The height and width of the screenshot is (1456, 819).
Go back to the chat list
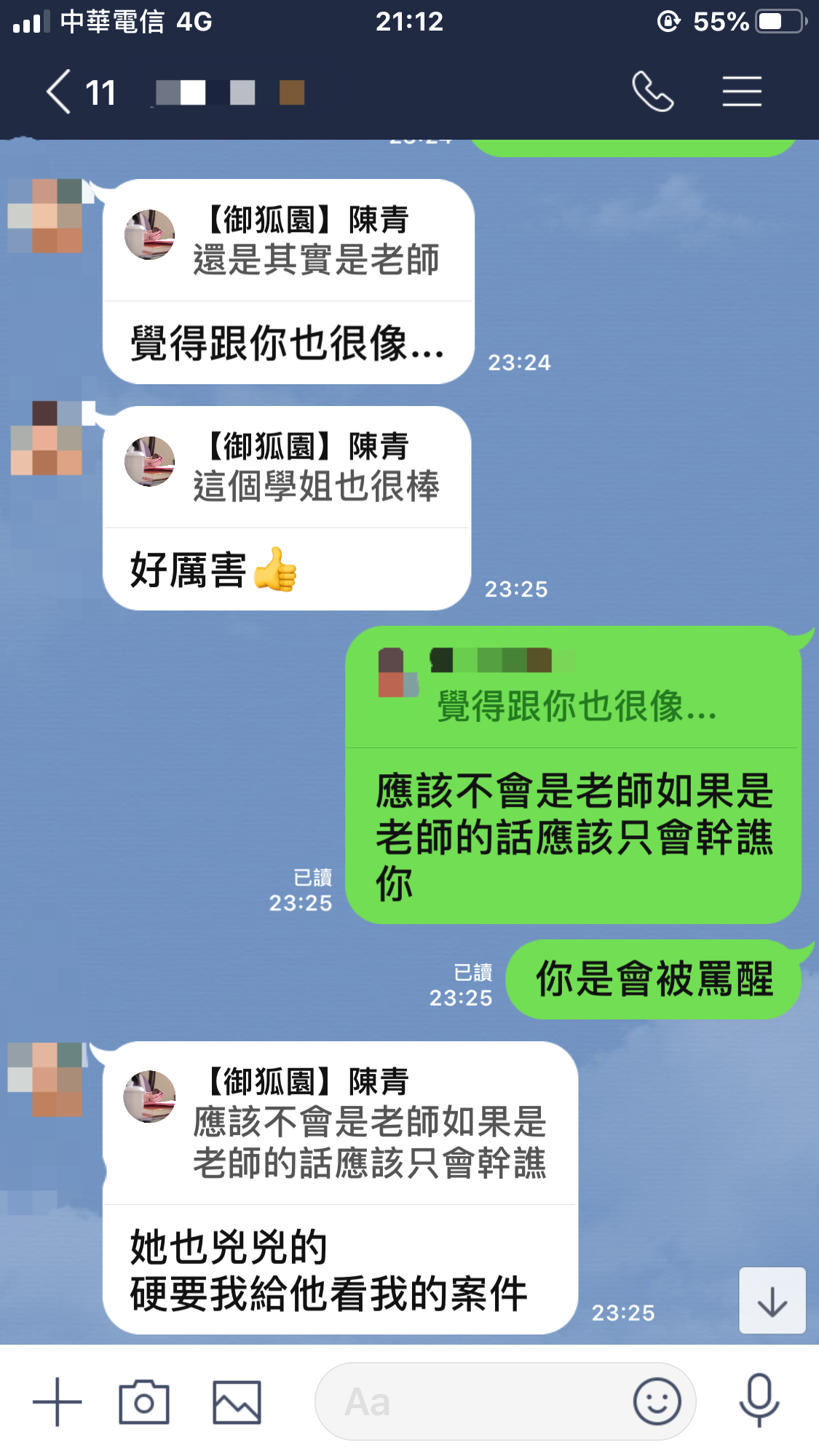(x=60, y=92)
